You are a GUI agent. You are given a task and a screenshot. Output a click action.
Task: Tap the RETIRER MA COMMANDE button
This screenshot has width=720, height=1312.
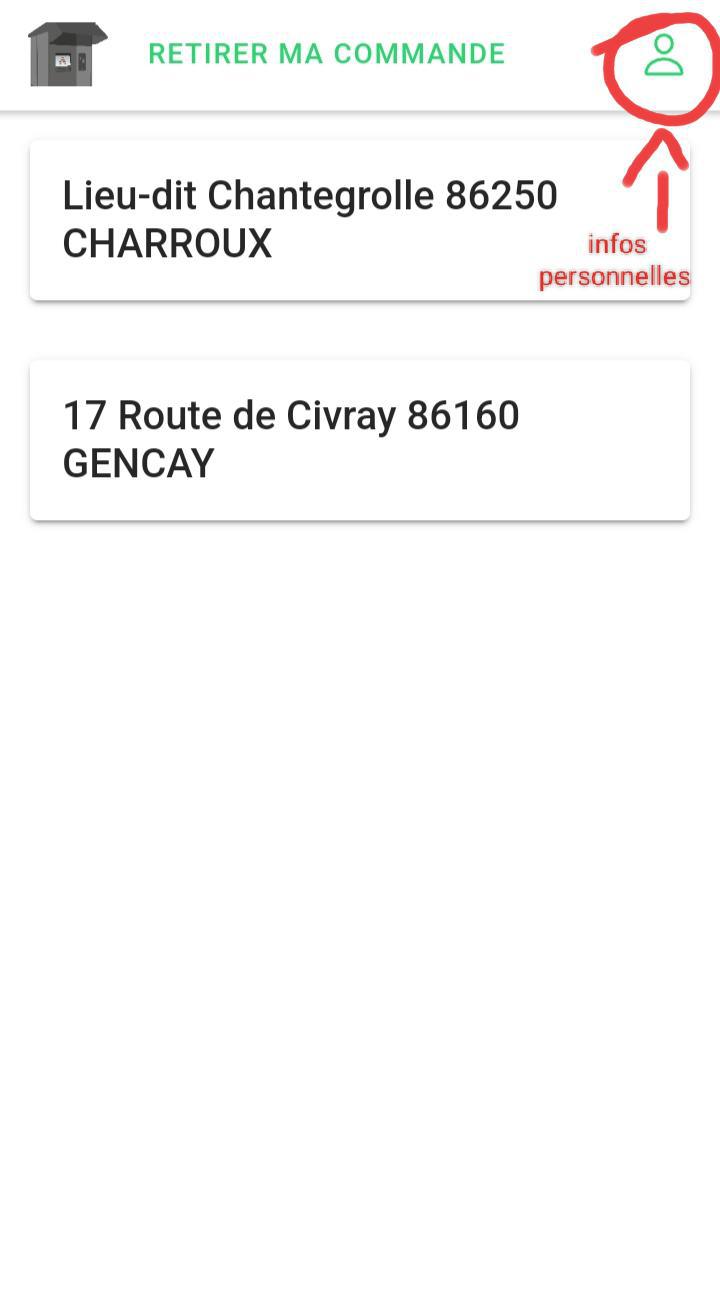326,54
